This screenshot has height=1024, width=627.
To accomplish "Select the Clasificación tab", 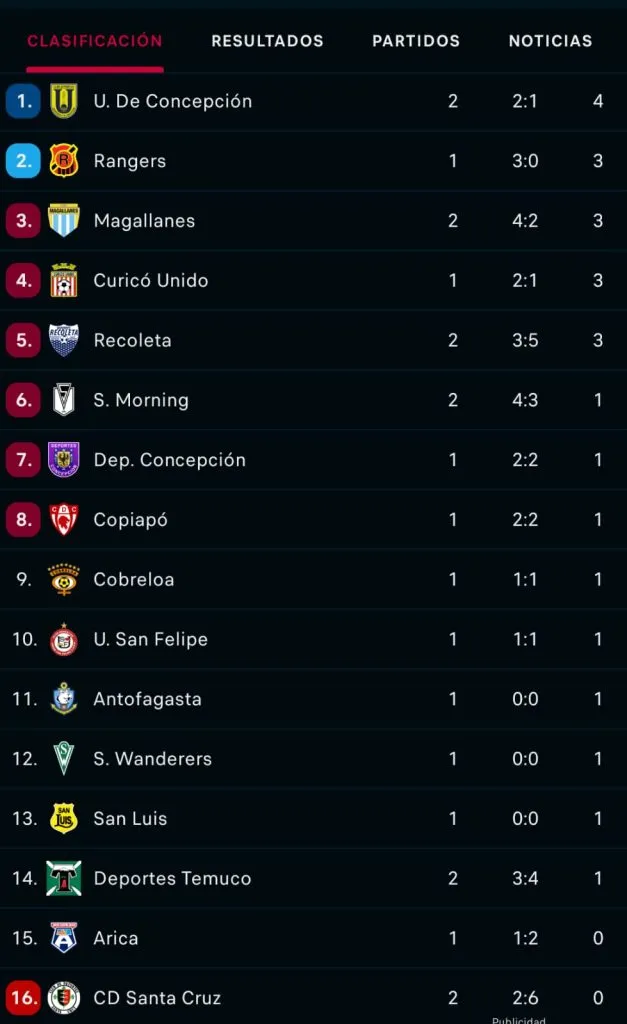I will click(x=95, y=41).
